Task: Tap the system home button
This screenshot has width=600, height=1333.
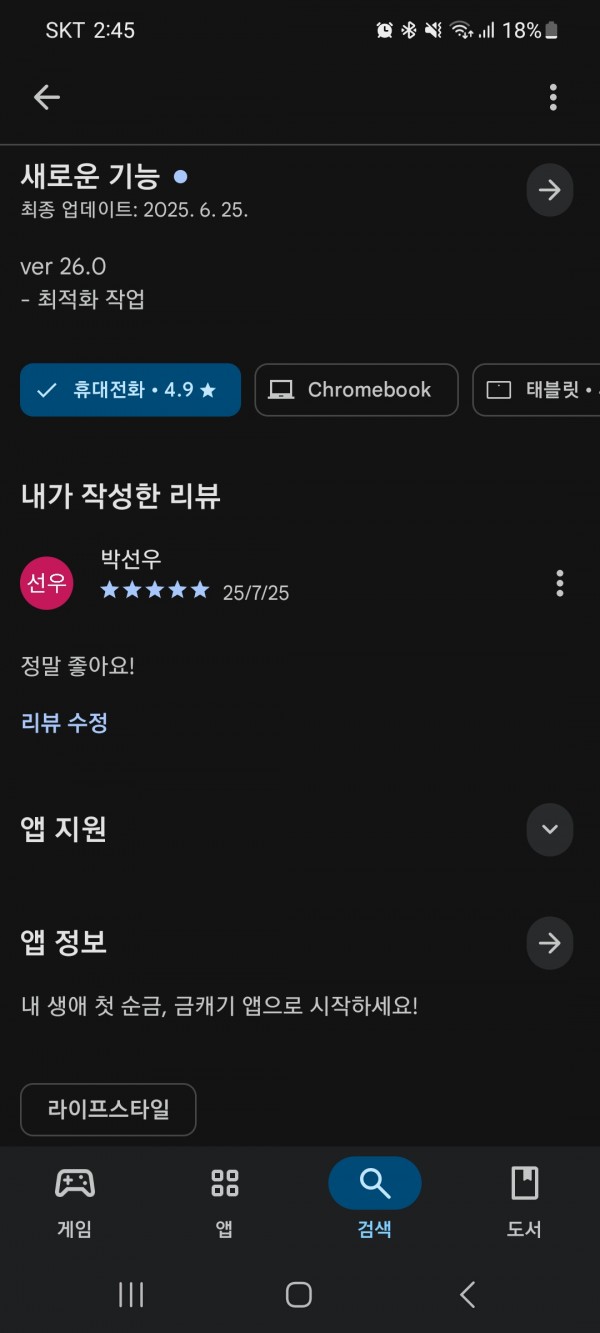Action: coord(299,1295)
